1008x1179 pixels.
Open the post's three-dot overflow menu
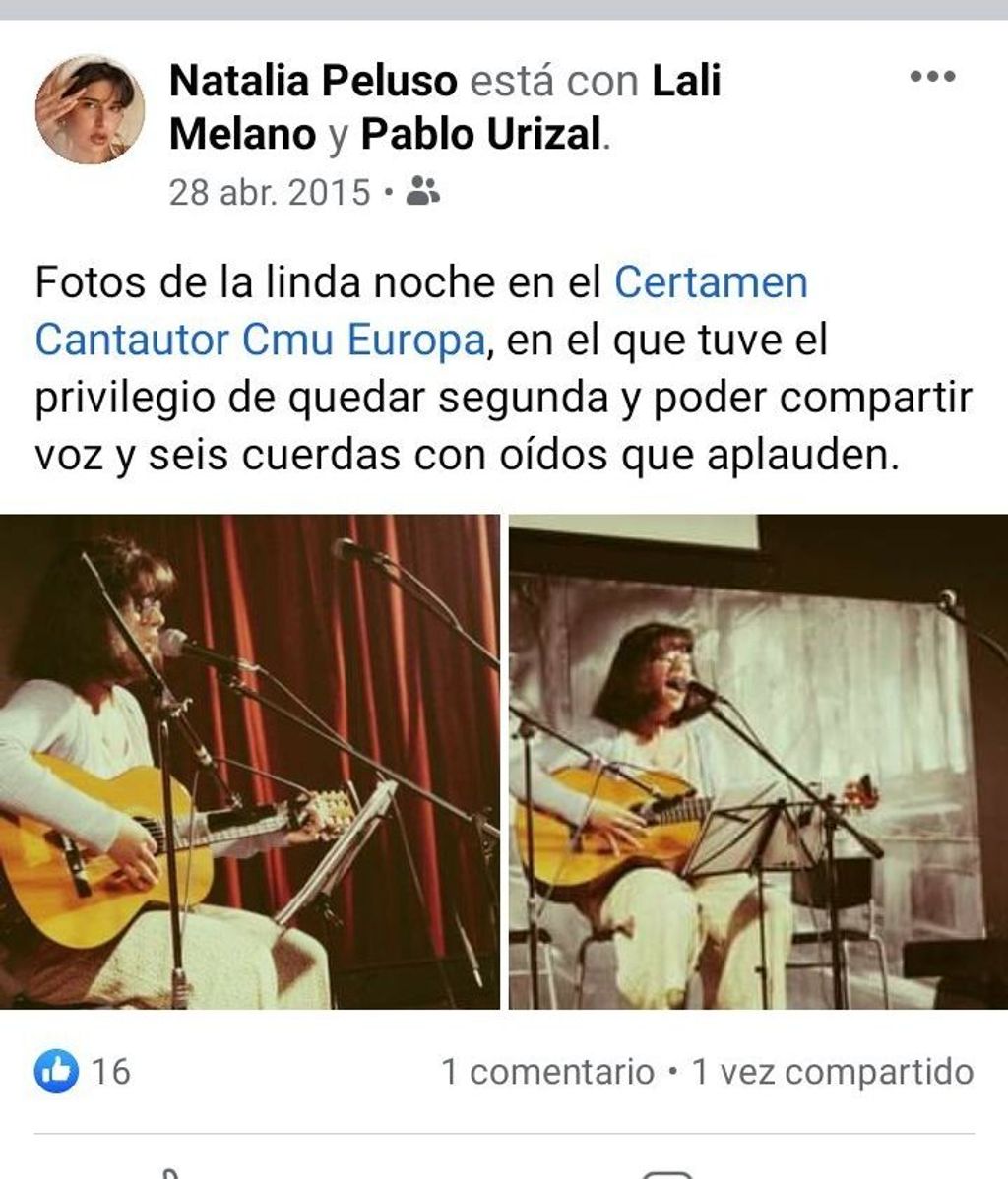pos(932,77)
